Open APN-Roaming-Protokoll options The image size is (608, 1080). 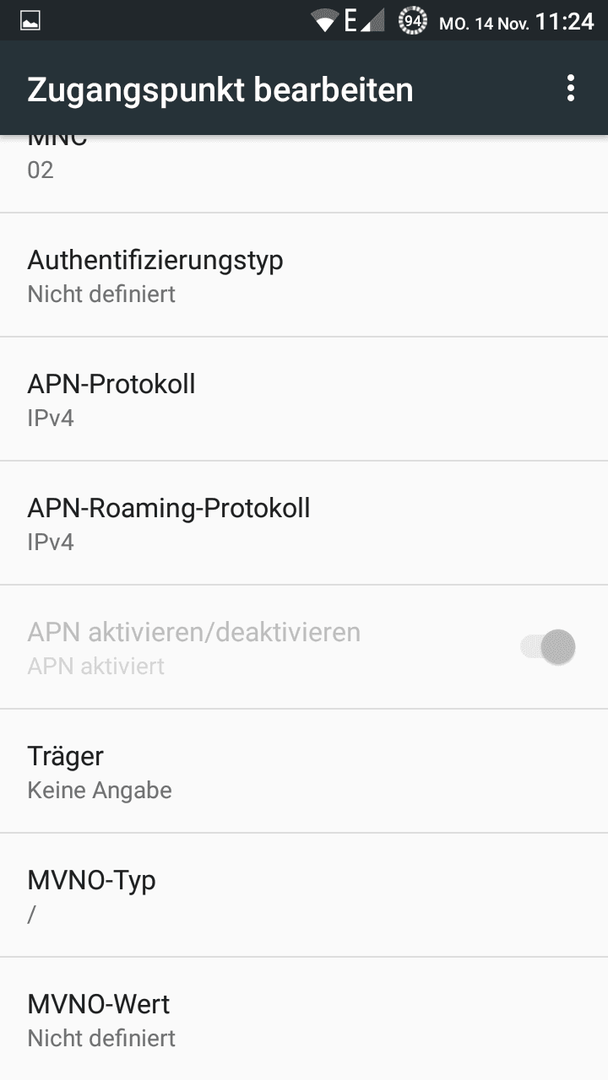click(x=304, y=523)
